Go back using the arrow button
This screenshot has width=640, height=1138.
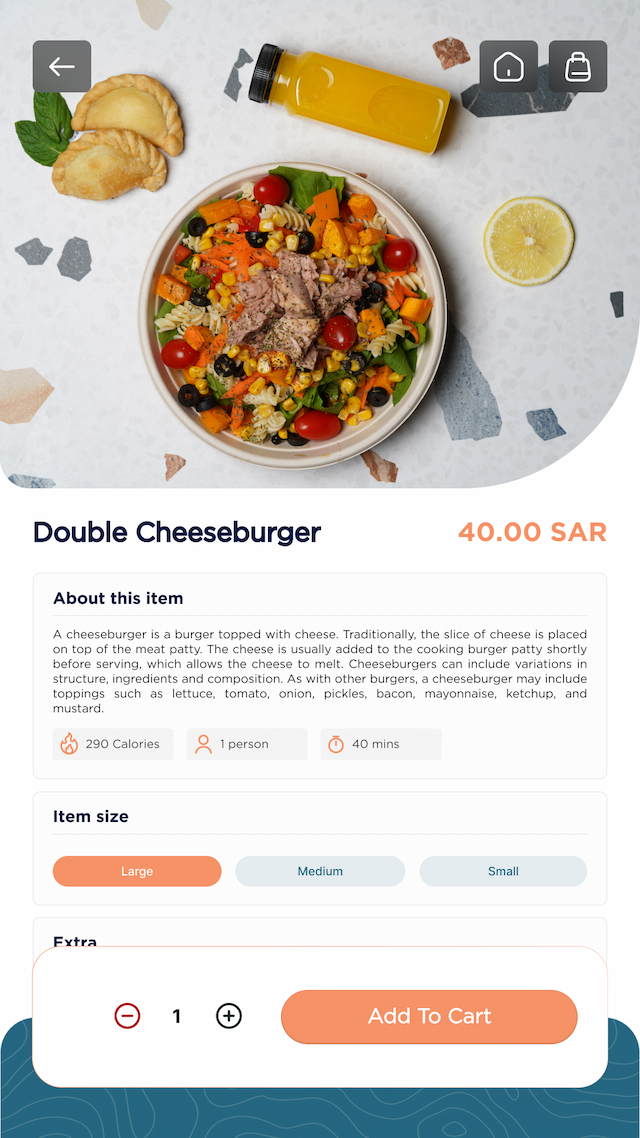click(62, 67)
